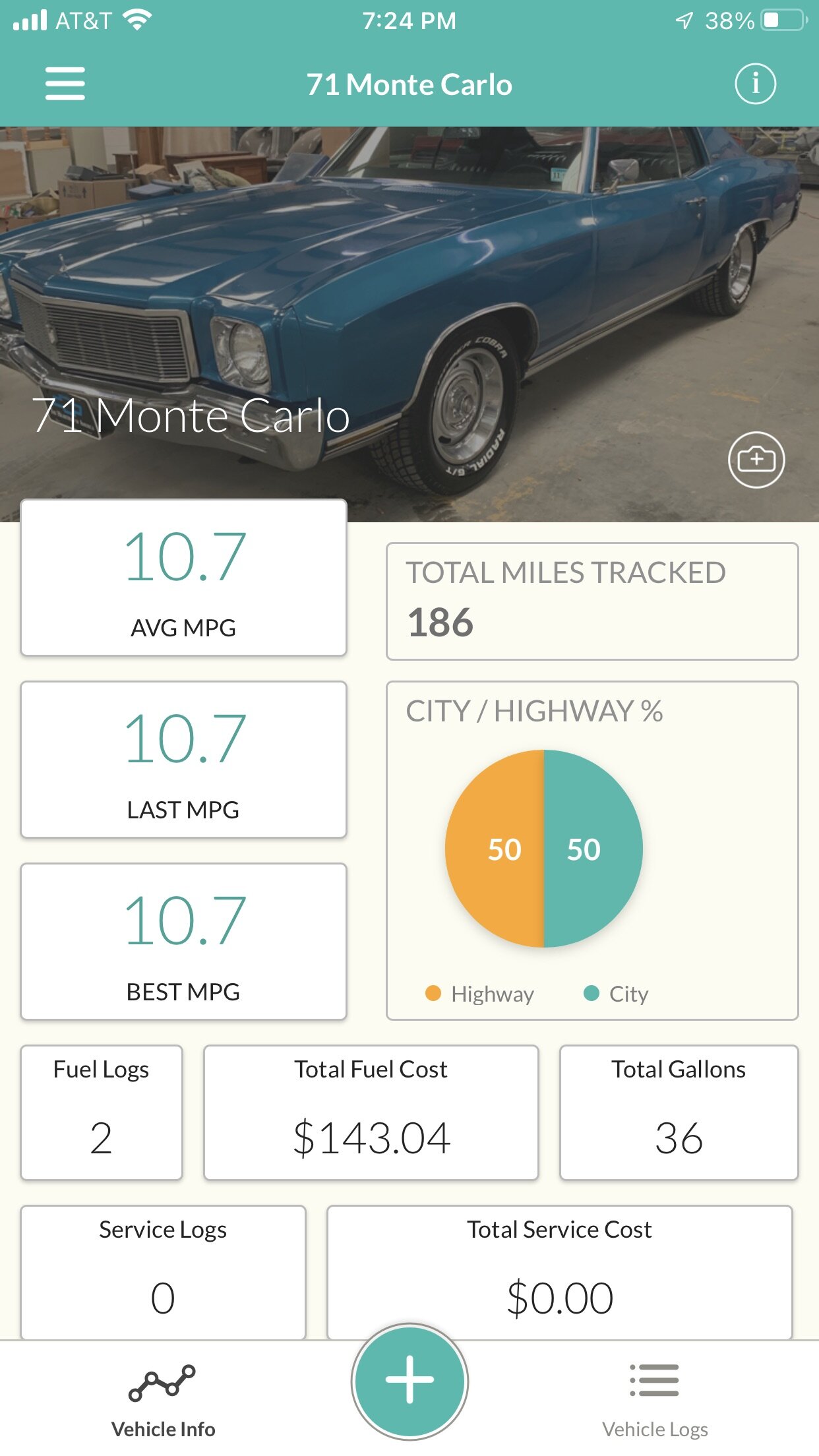Tap the plus button to add a log
The height and width of the screenshot is (1456, 819).
(409, 1381)
